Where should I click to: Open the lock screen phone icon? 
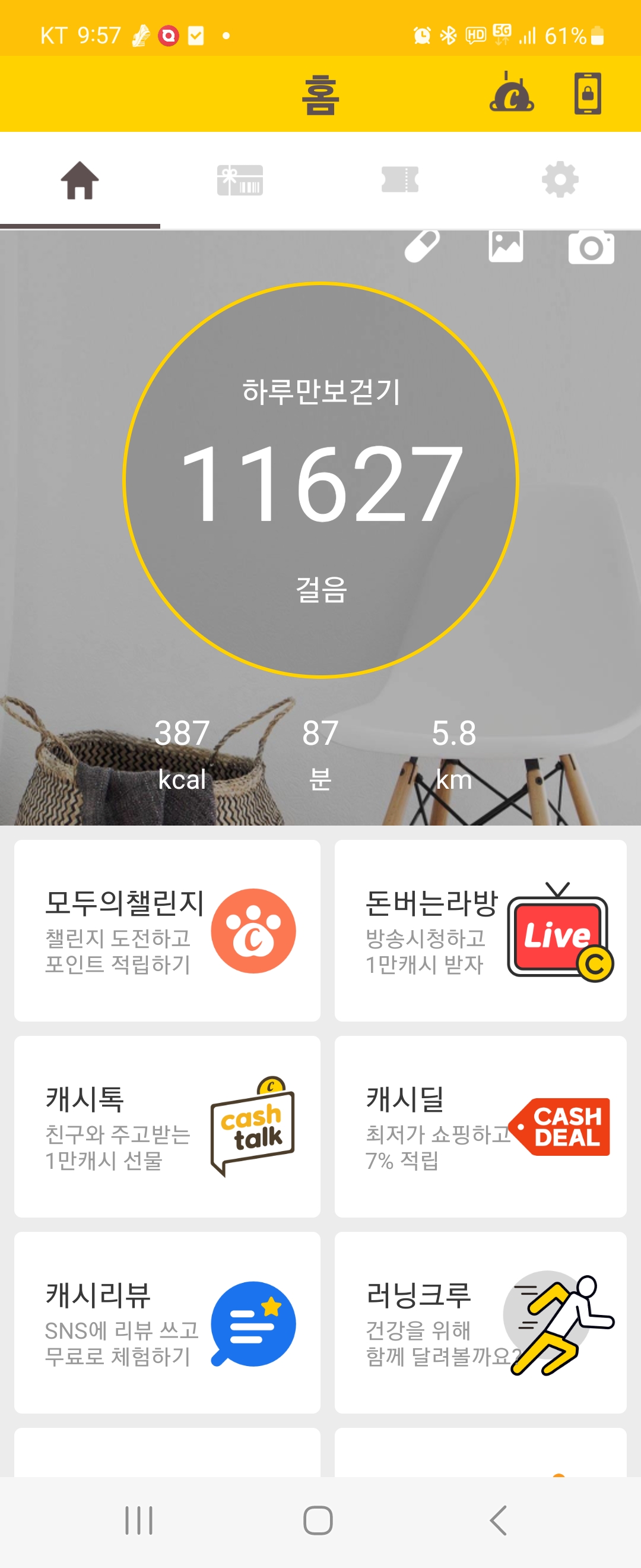587,94
